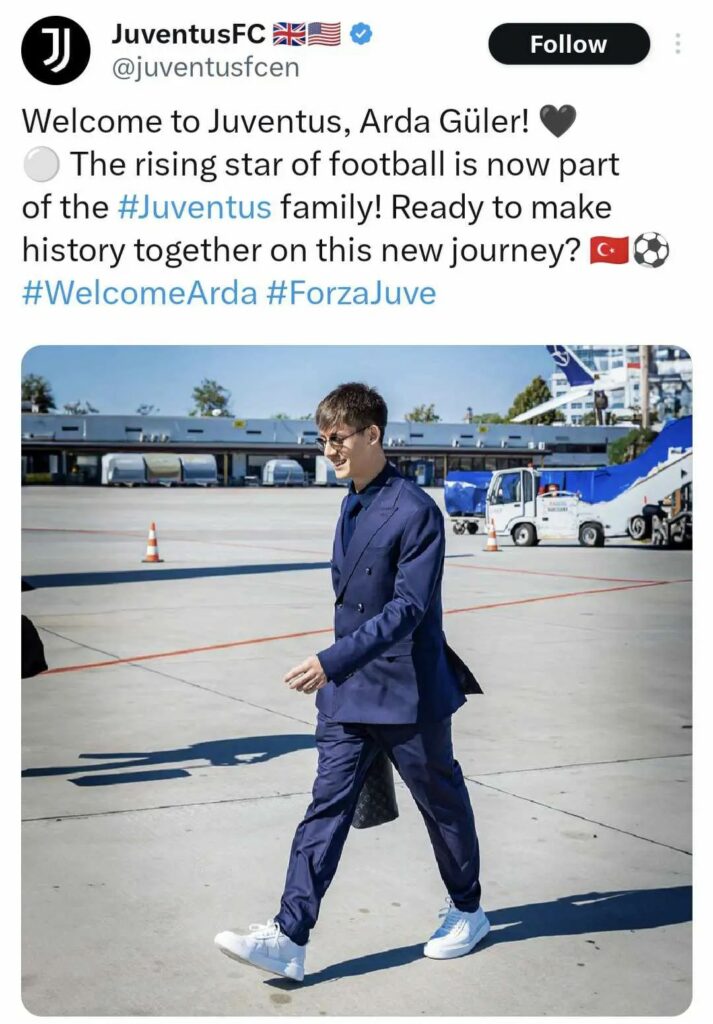Follow the JuventusFC account
713x1024 pixels.
[568, 45]
